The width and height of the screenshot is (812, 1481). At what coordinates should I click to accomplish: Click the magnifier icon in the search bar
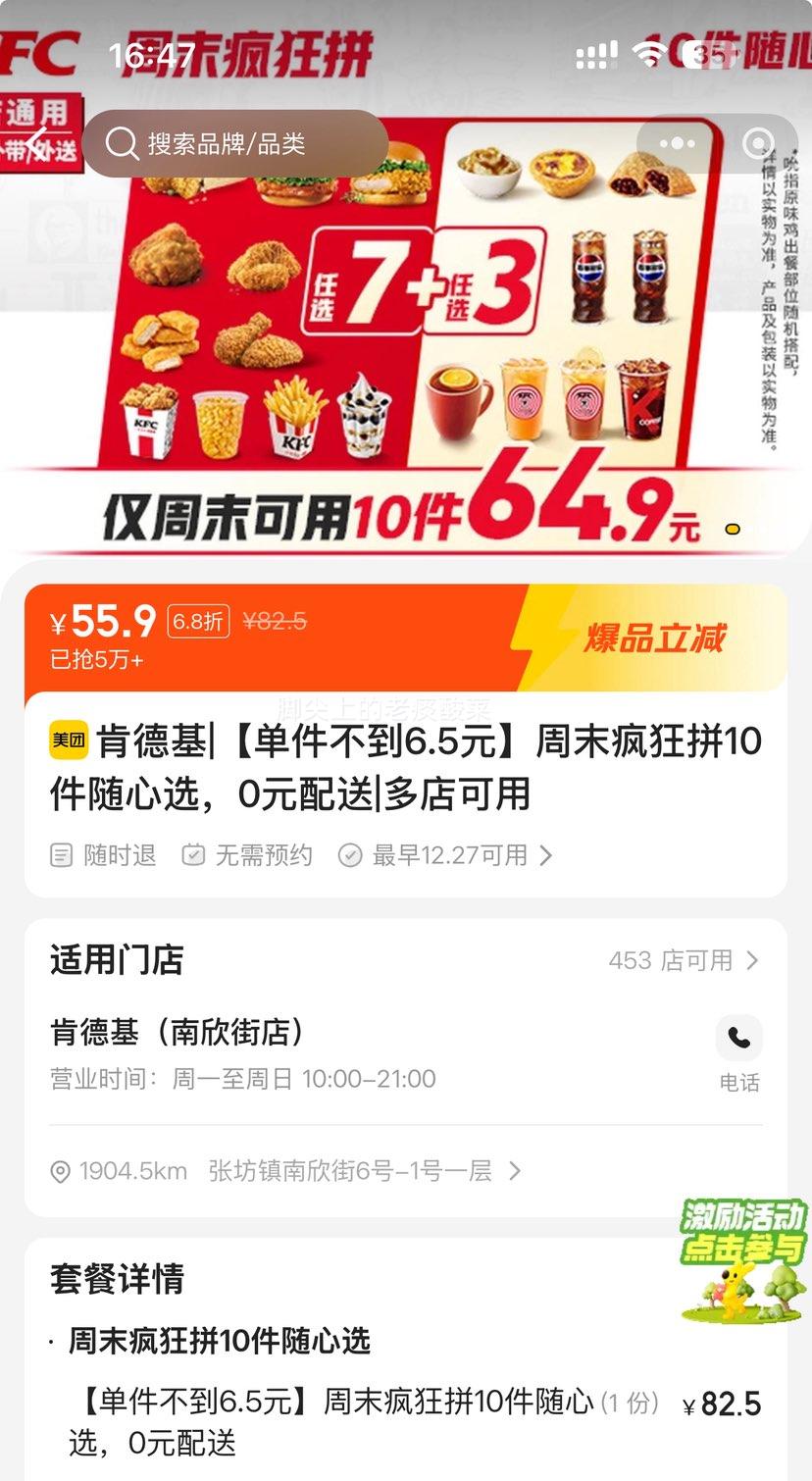tap(122, 143)
